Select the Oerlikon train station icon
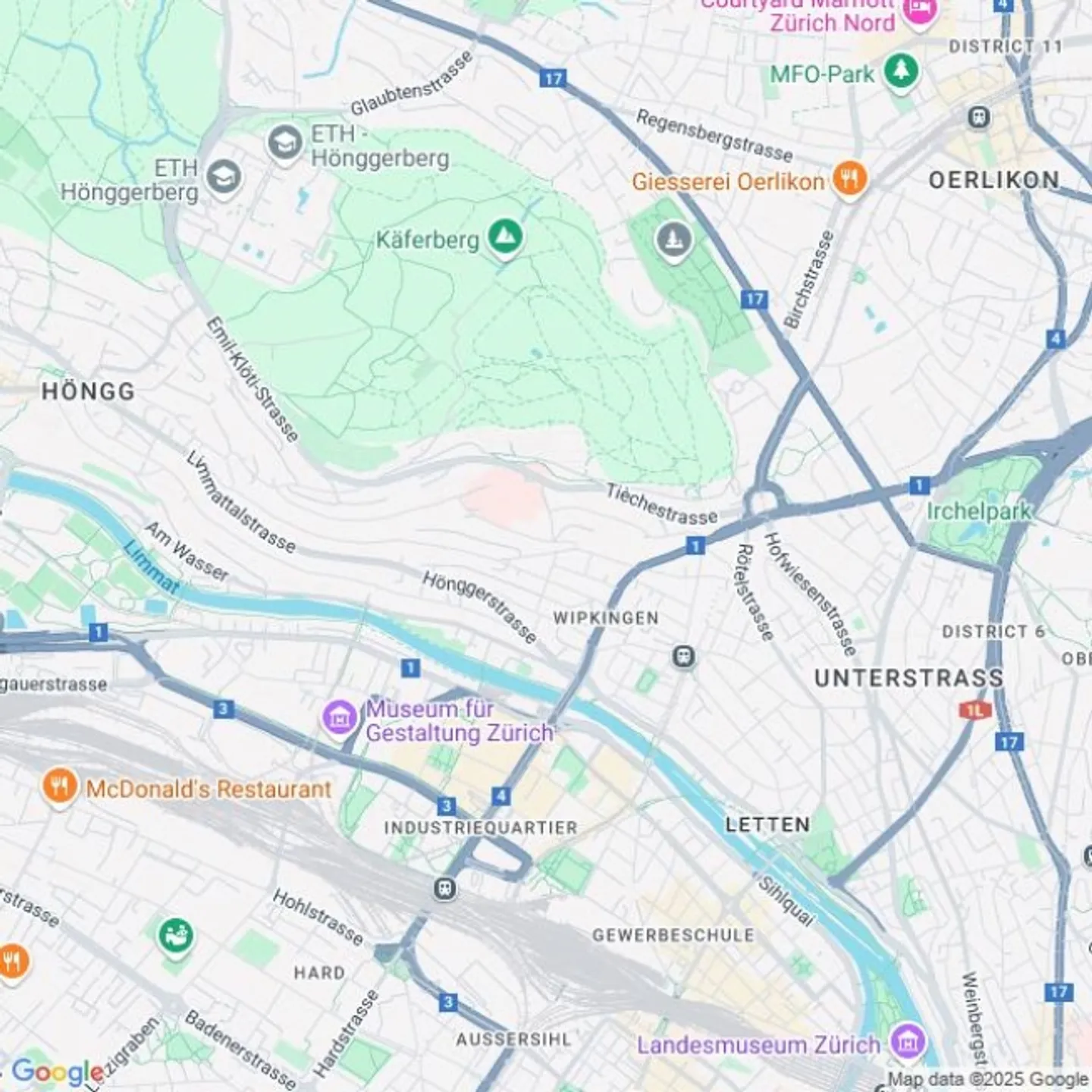 coord(979,118)
